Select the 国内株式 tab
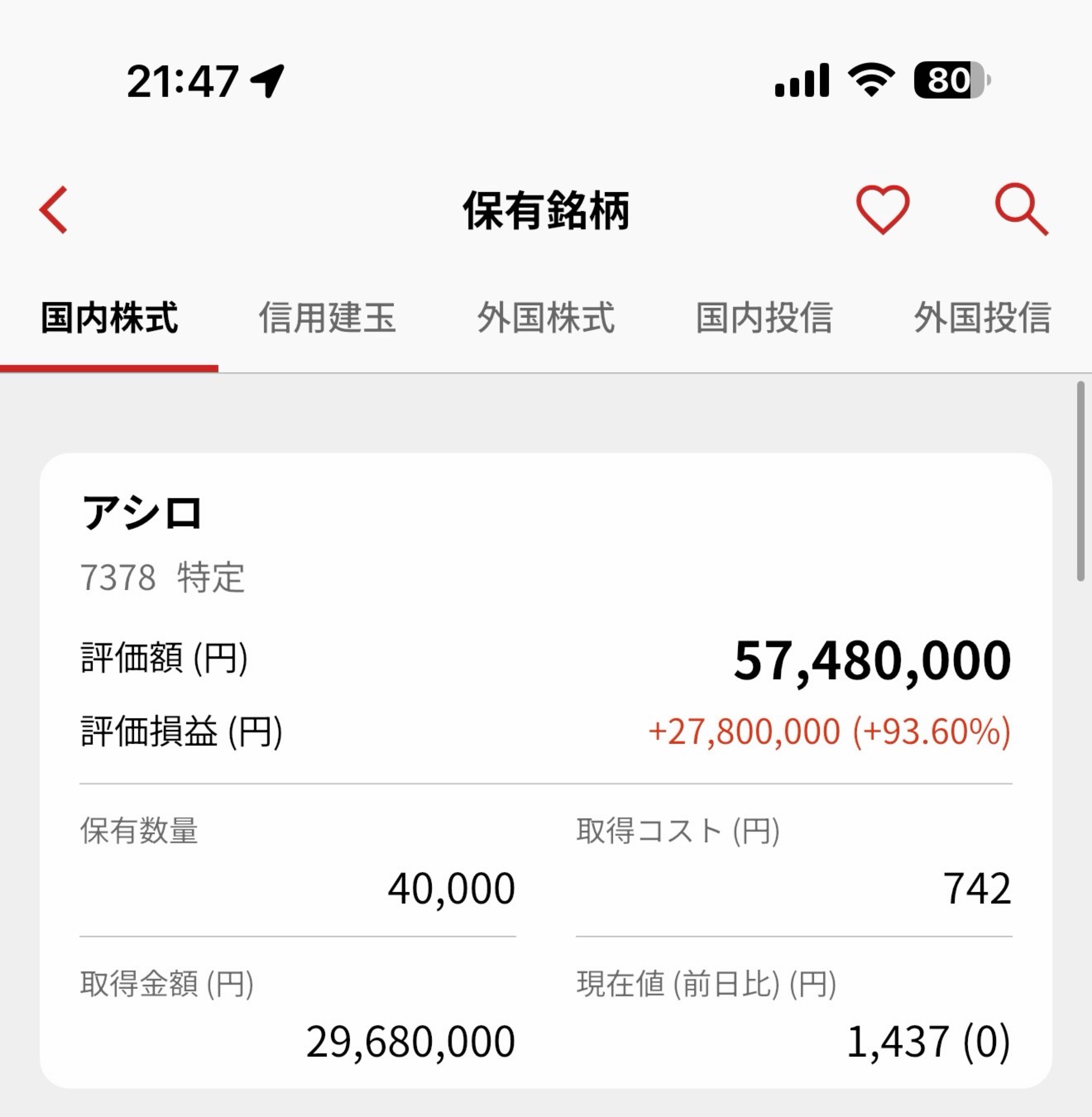Viewport: 1092px width, 1117px height. (x=109, y=318)
